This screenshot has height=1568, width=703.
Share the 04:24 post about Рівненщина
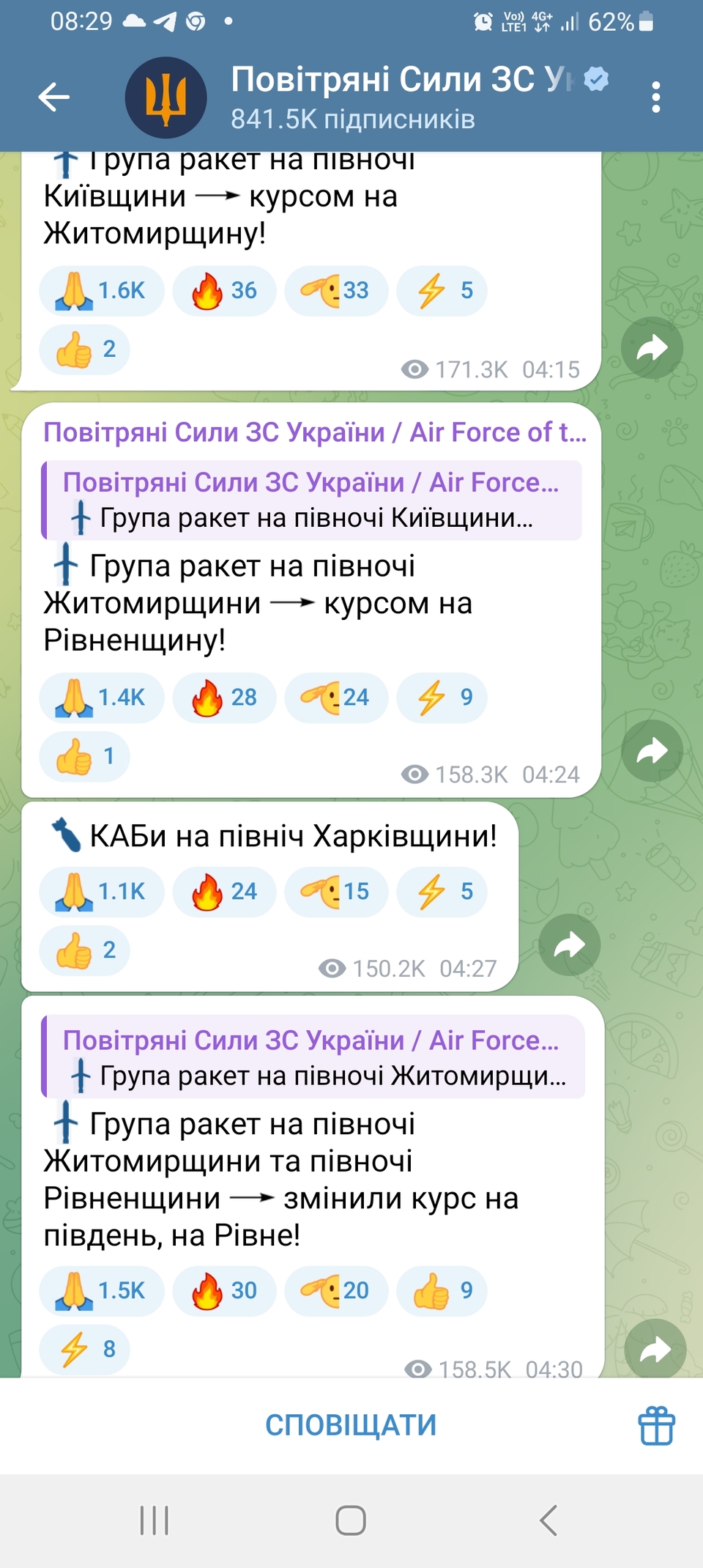coord(652,751)
